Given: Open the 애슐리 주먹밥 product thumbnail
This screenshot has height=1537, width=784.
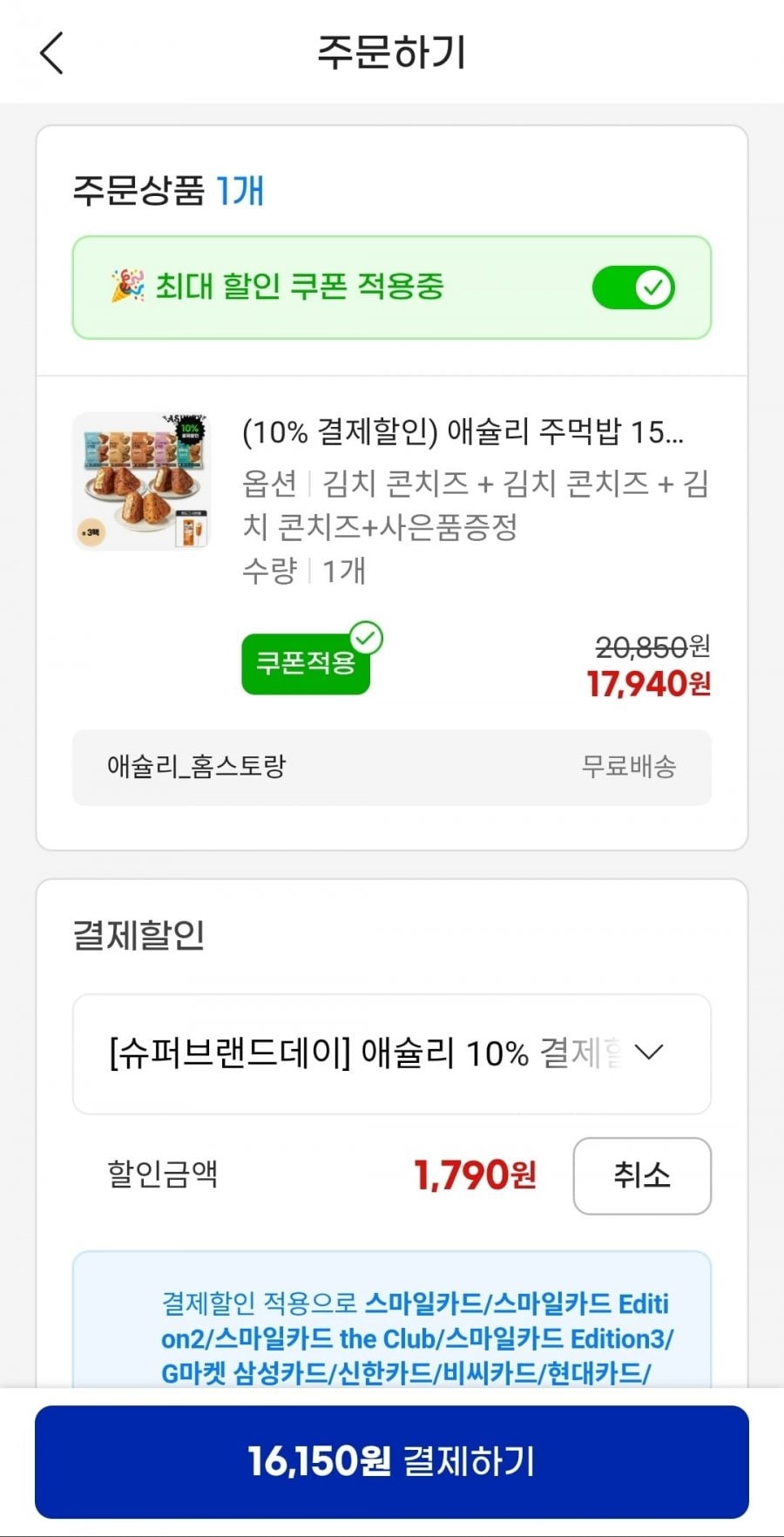Looking at the screenshot, I should point(141,481).
